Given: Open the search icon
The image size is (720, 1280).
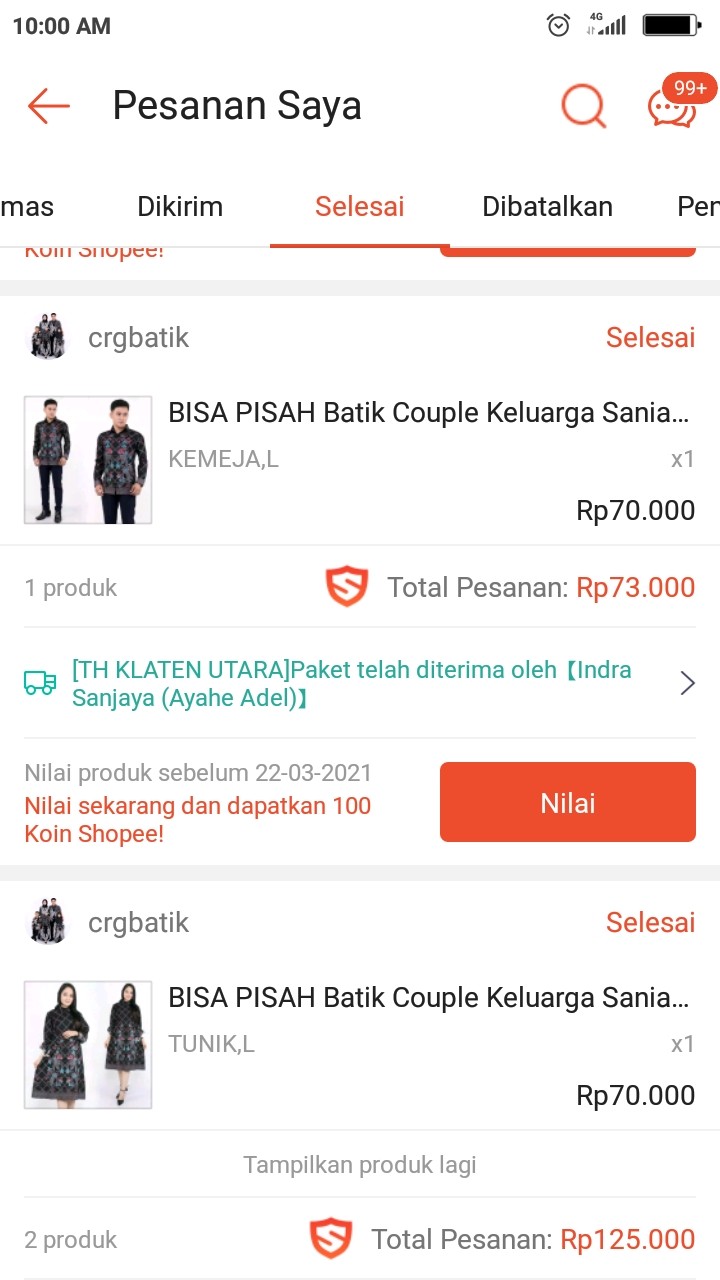Looking at the screenshot, I should pyautogui.click(x=583, y=105).
